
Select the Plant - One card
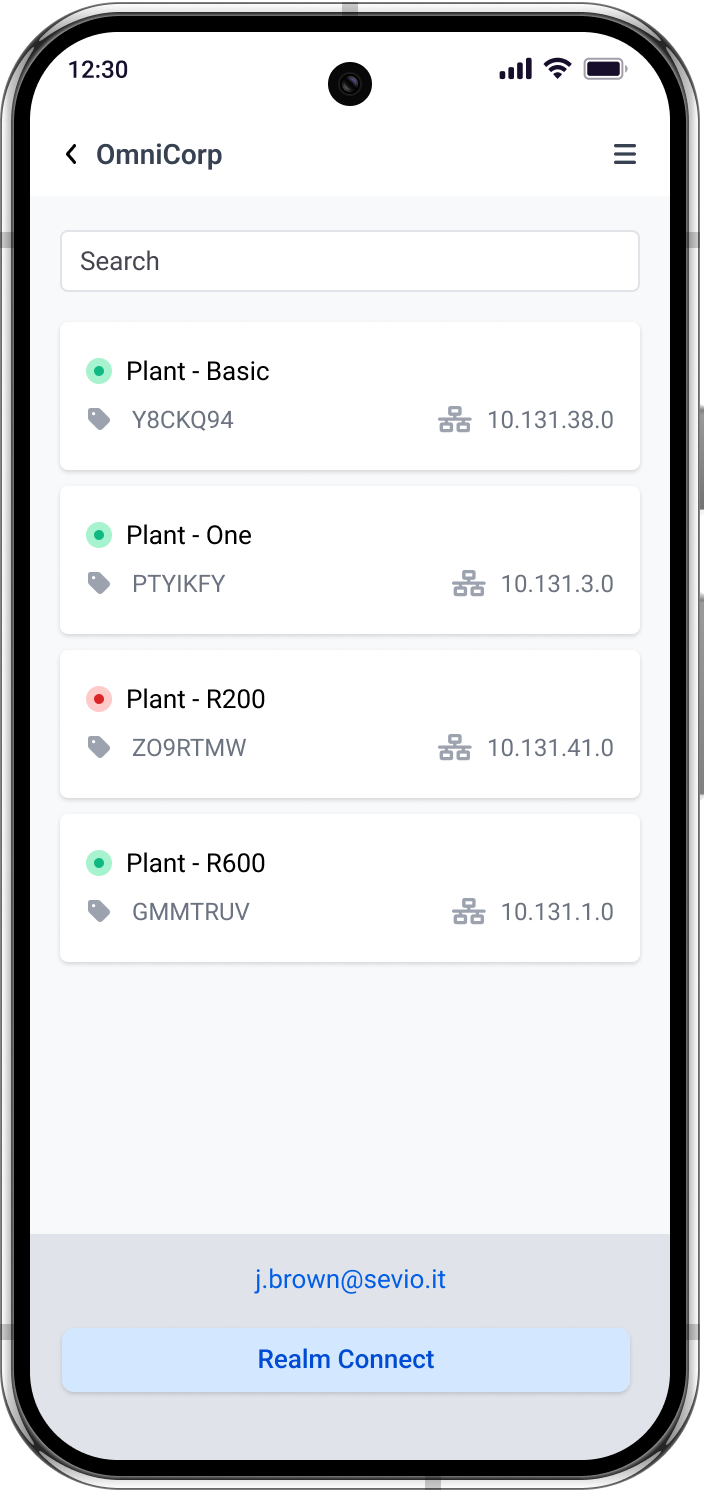(x=350, y=560)
